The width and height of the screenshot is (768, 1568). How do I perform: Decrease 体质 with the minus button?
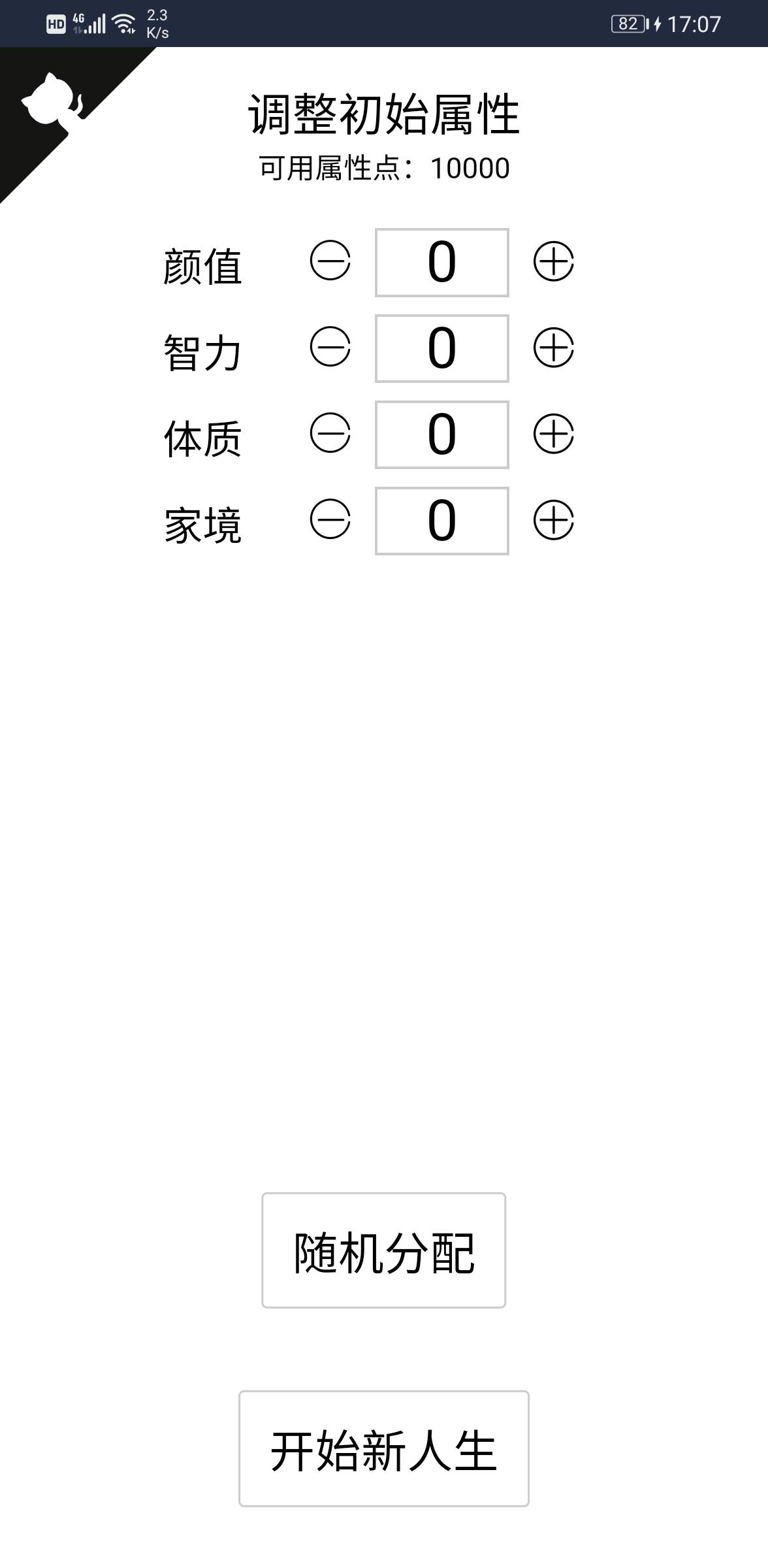click(x=330, y=433)
